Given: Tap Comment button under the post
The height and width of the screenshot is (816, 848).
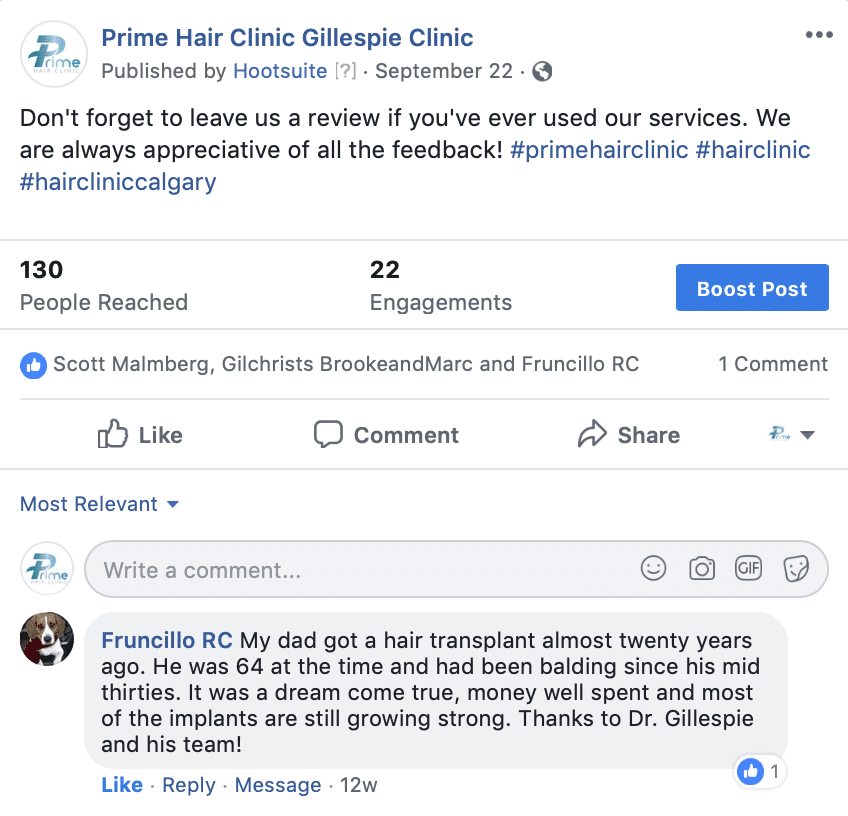Looking at the screenshot, I should [x=386, y=435].
